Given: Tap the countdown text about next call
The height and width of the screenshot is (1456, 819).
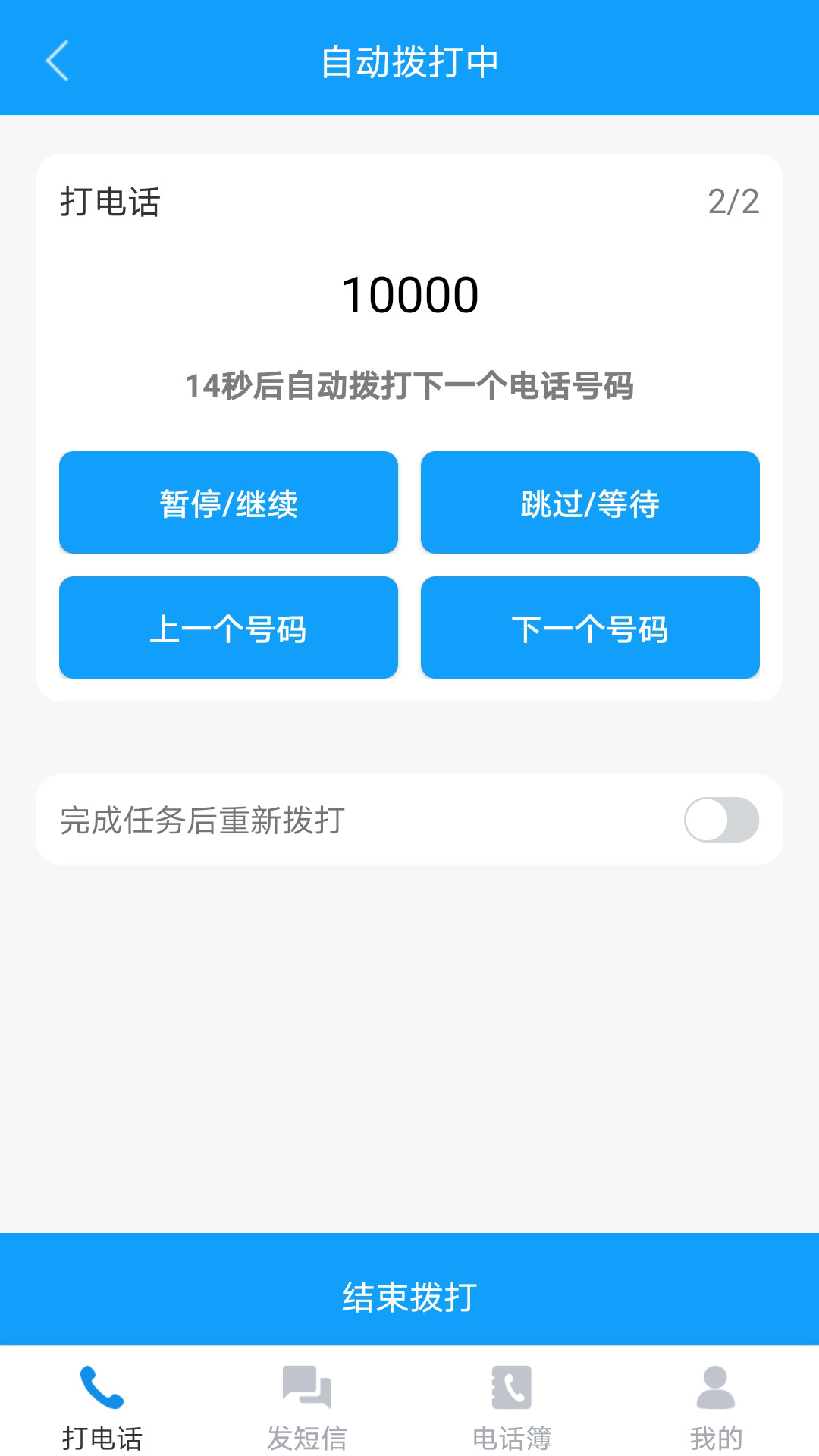Looking at the screenshot, I should pyautogui.click(x=409, y=385).
